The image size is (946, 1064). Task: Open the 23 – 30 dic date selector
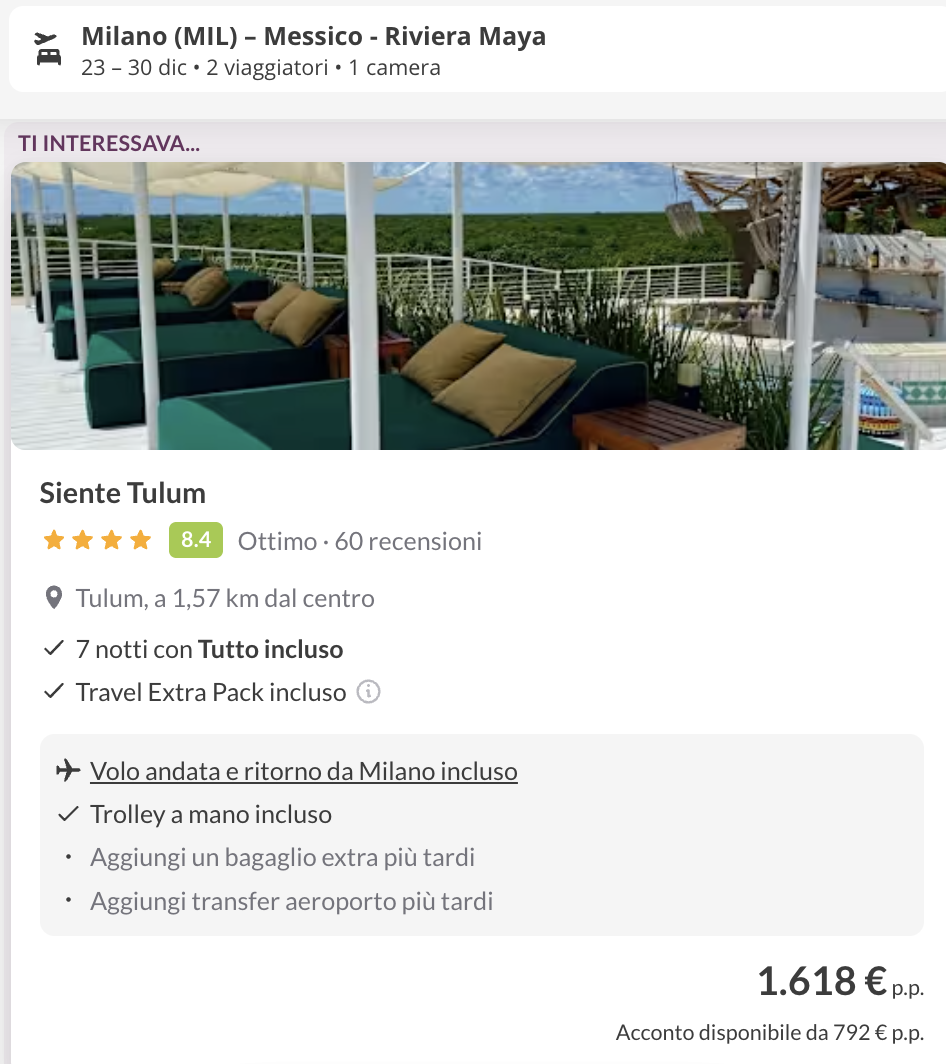pos(131,69)
